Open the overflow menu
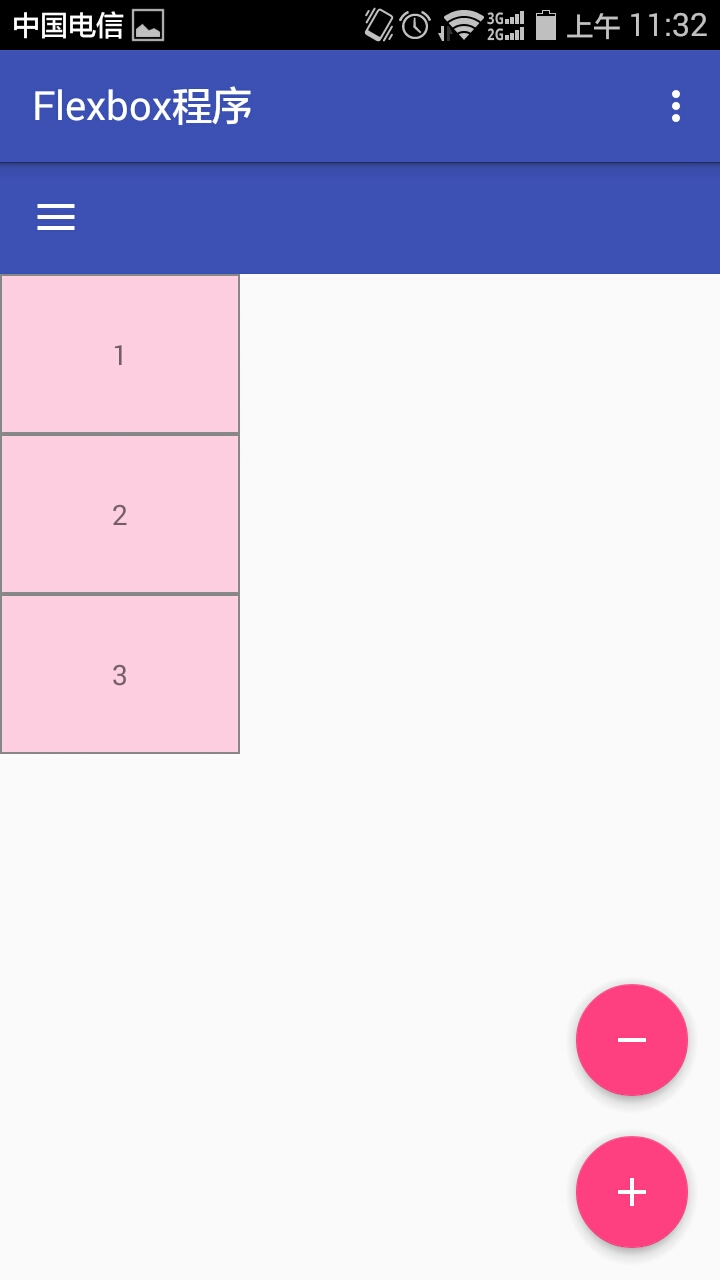The width and height of the screenshot is (720, 1280). tap(676, 106)
